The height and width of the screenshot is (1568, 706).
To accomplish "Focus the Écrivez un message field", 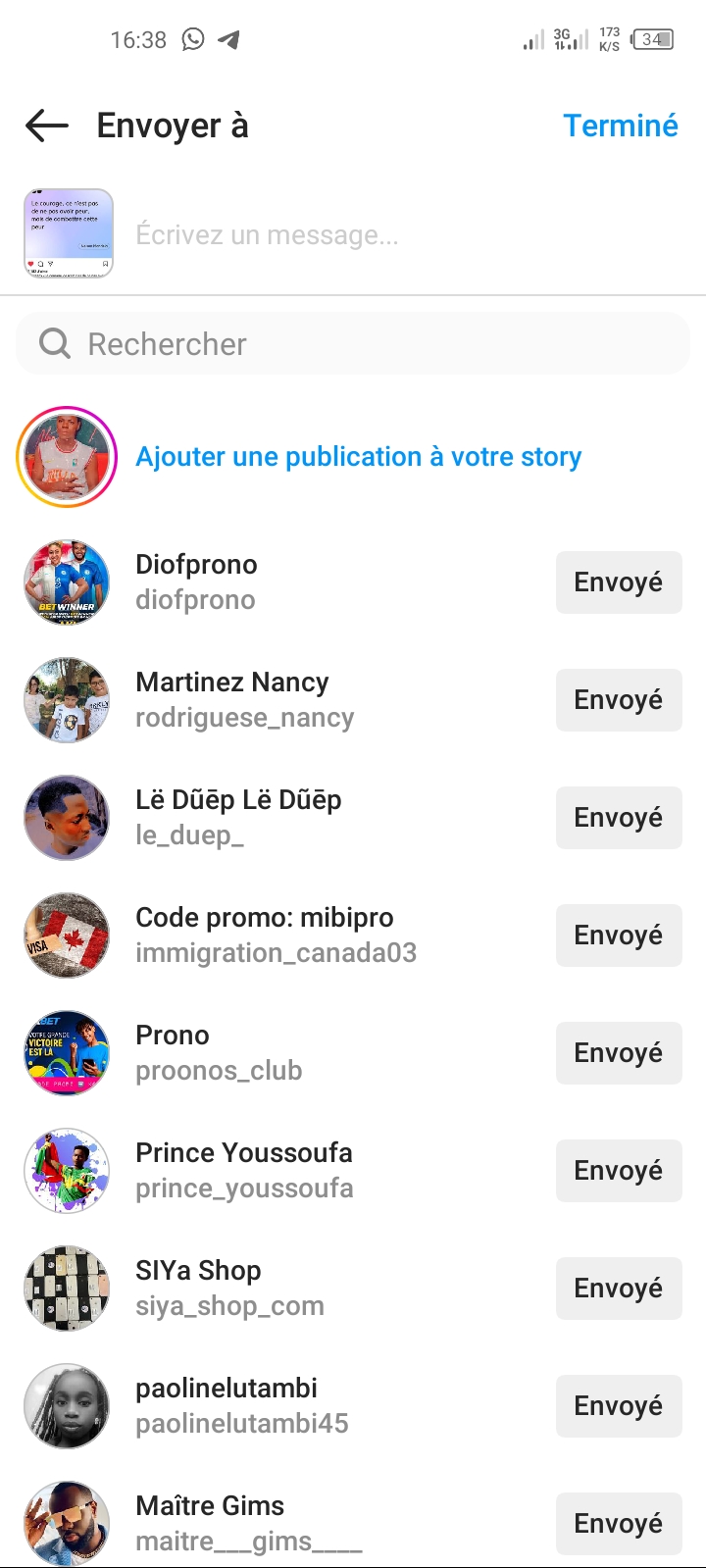I will (x=392, y=235).
